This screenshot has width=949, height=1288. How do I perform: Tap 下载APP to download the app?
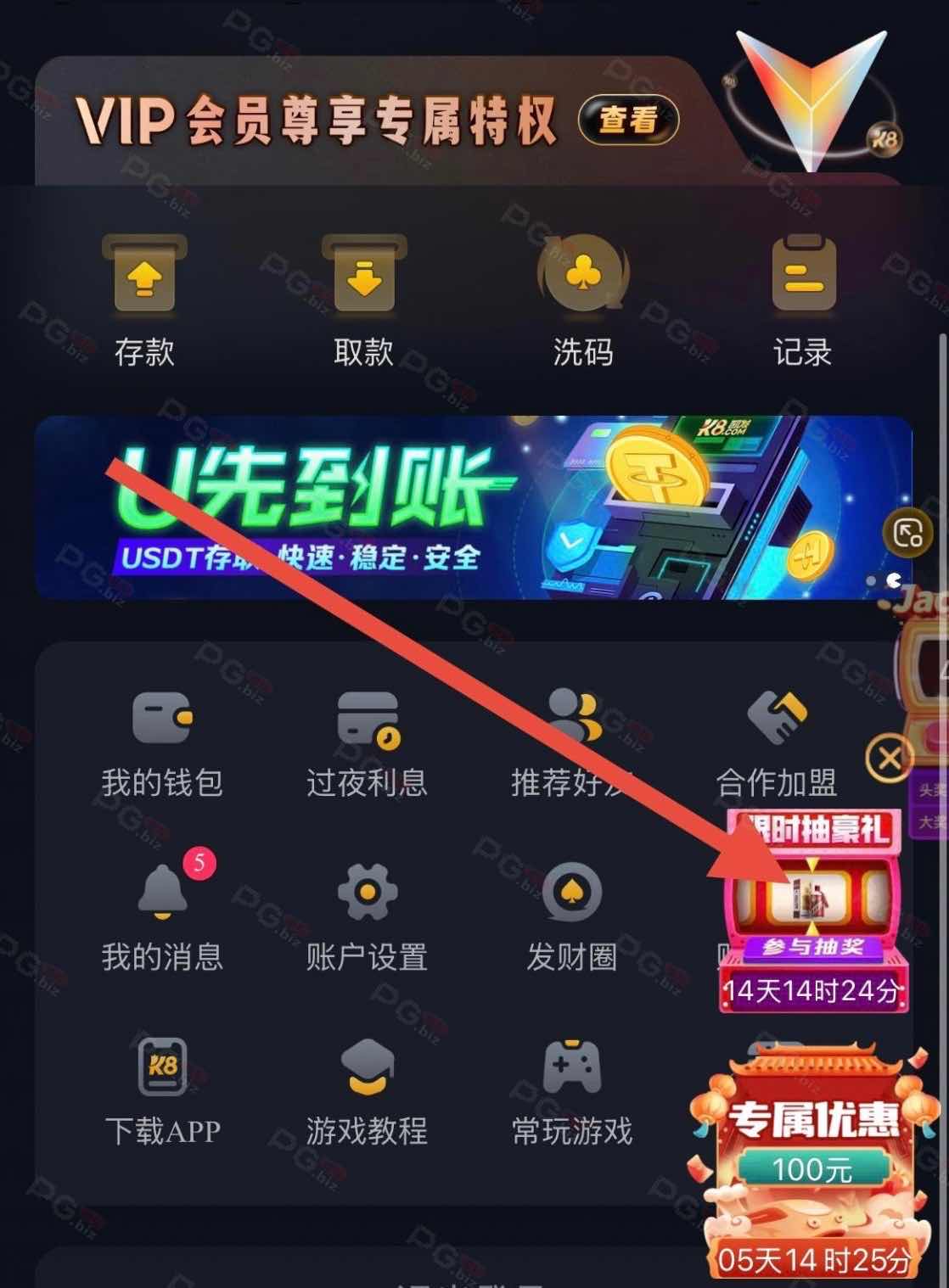162,1092
